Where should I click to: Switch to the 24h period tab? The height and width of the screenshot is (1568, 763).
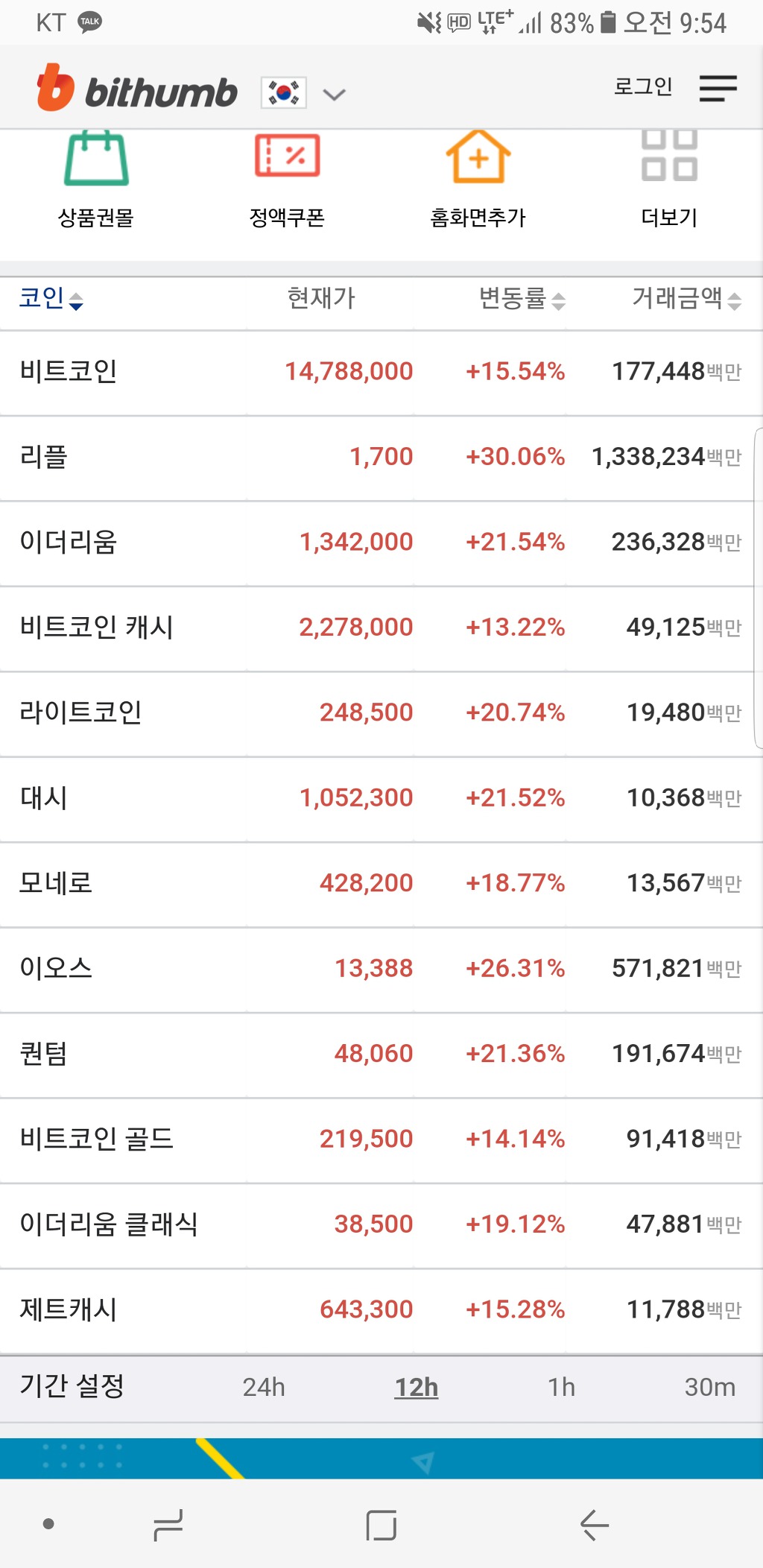pyautogui.click(x=264, y=1387)
